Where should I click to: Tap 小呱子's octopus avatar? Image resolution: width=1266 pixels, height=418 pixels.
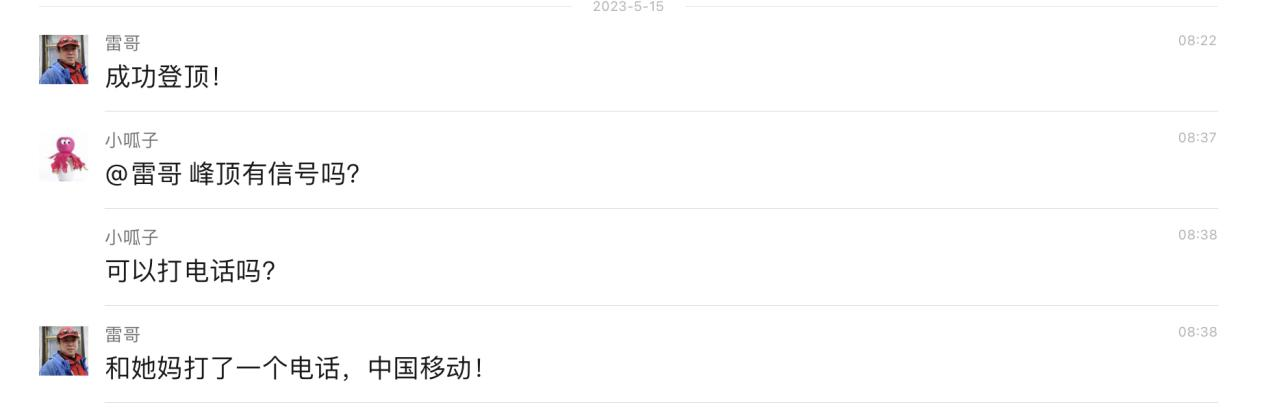[64, 157]
